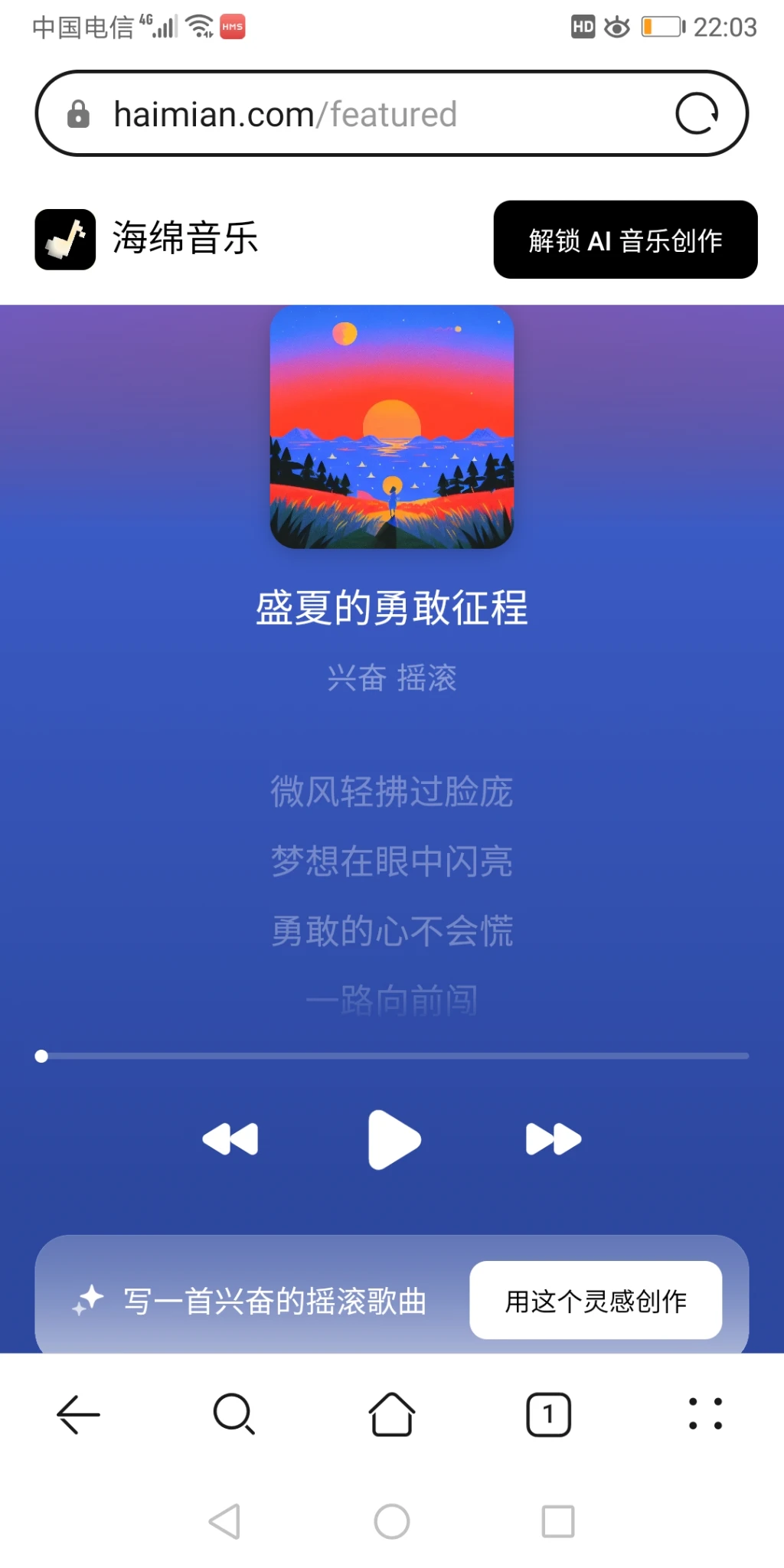Tap the 海绵音乐 logo
Viewport: 784px width, 1568px height.
(x=66, y=239)
